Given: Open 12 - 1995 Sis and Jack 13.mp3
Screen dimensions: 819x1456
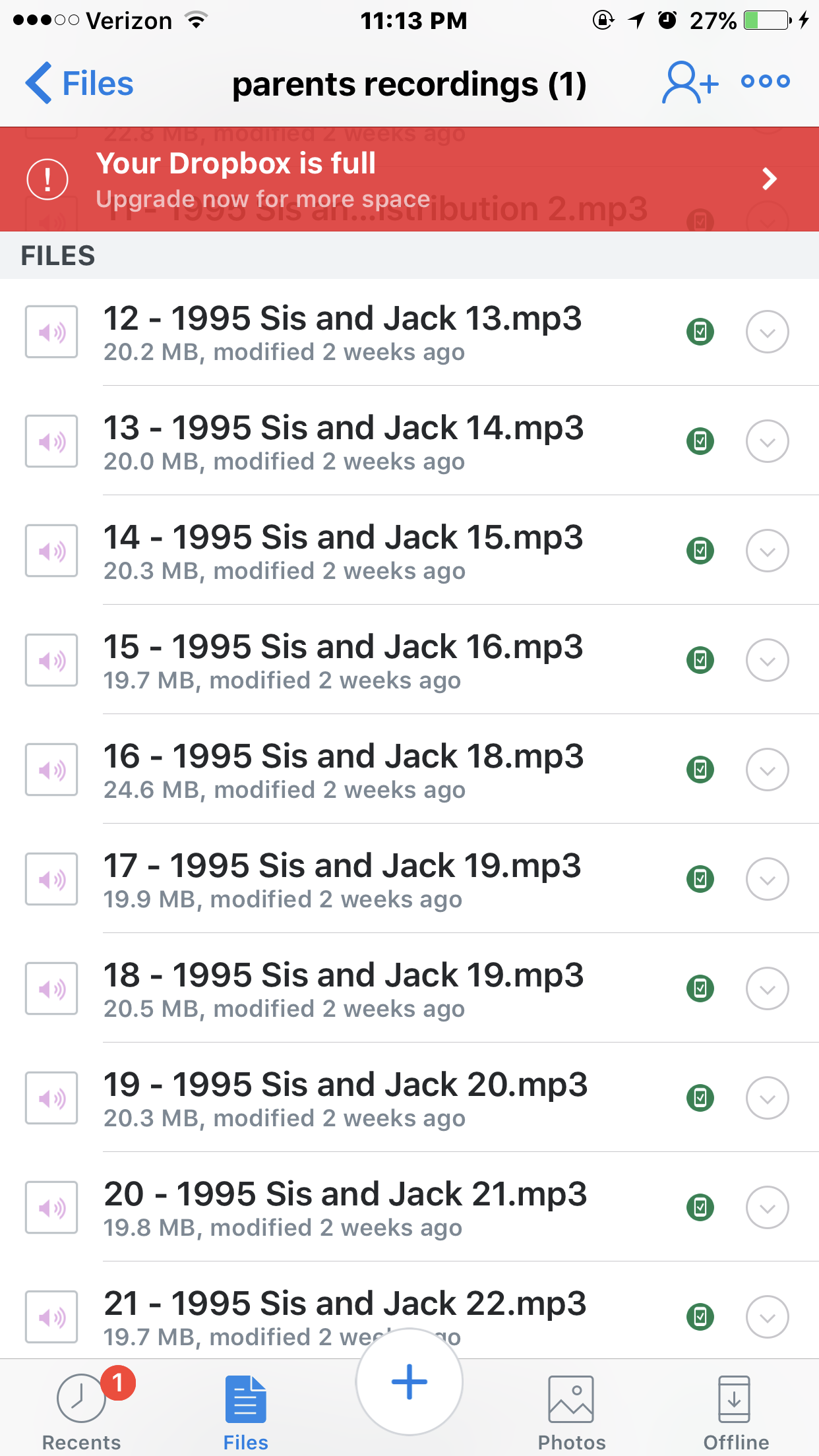Looking at the screenshot, I should tap(343, 332).
